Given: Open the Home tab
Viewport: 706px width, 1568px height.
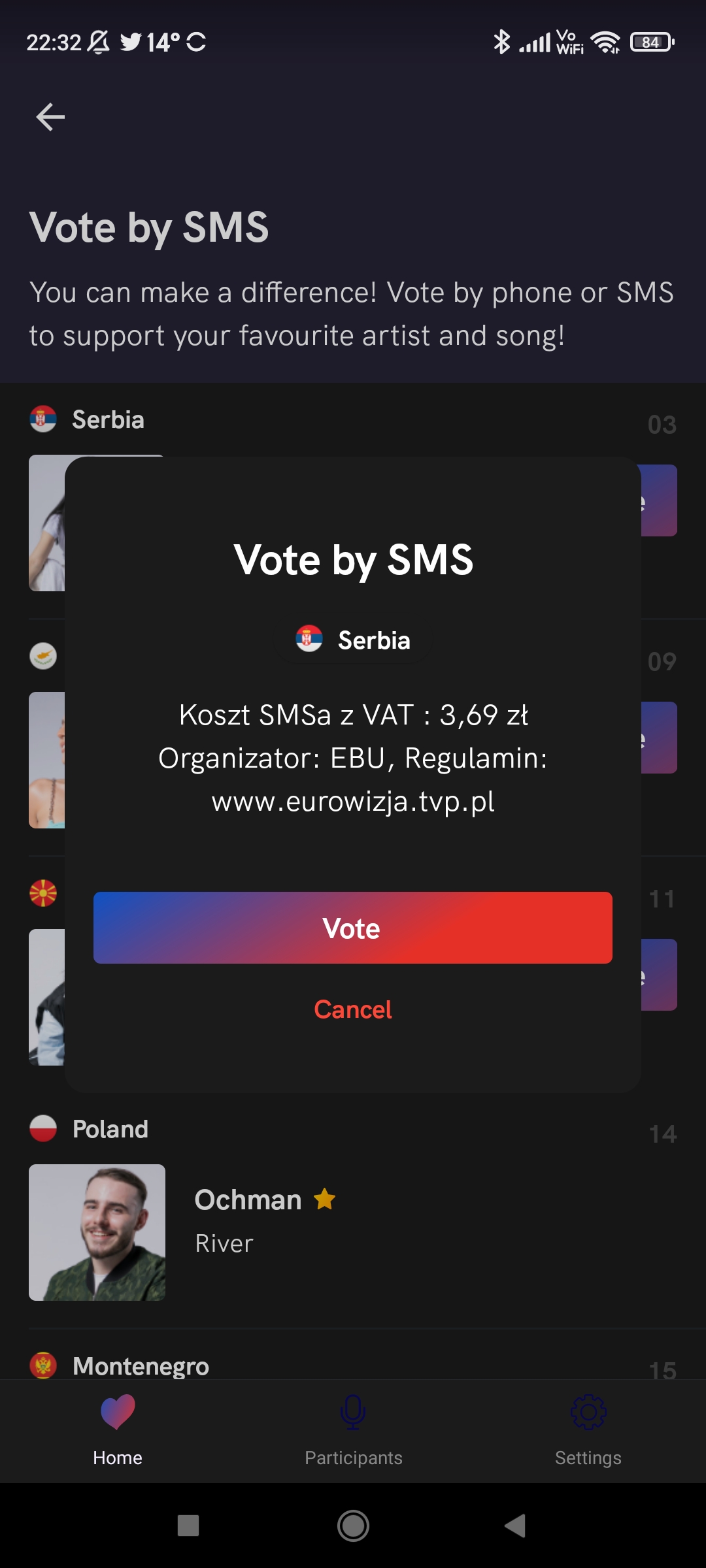Looking at the screenshot, I should pyautogui.click(x=118, y=1431).
